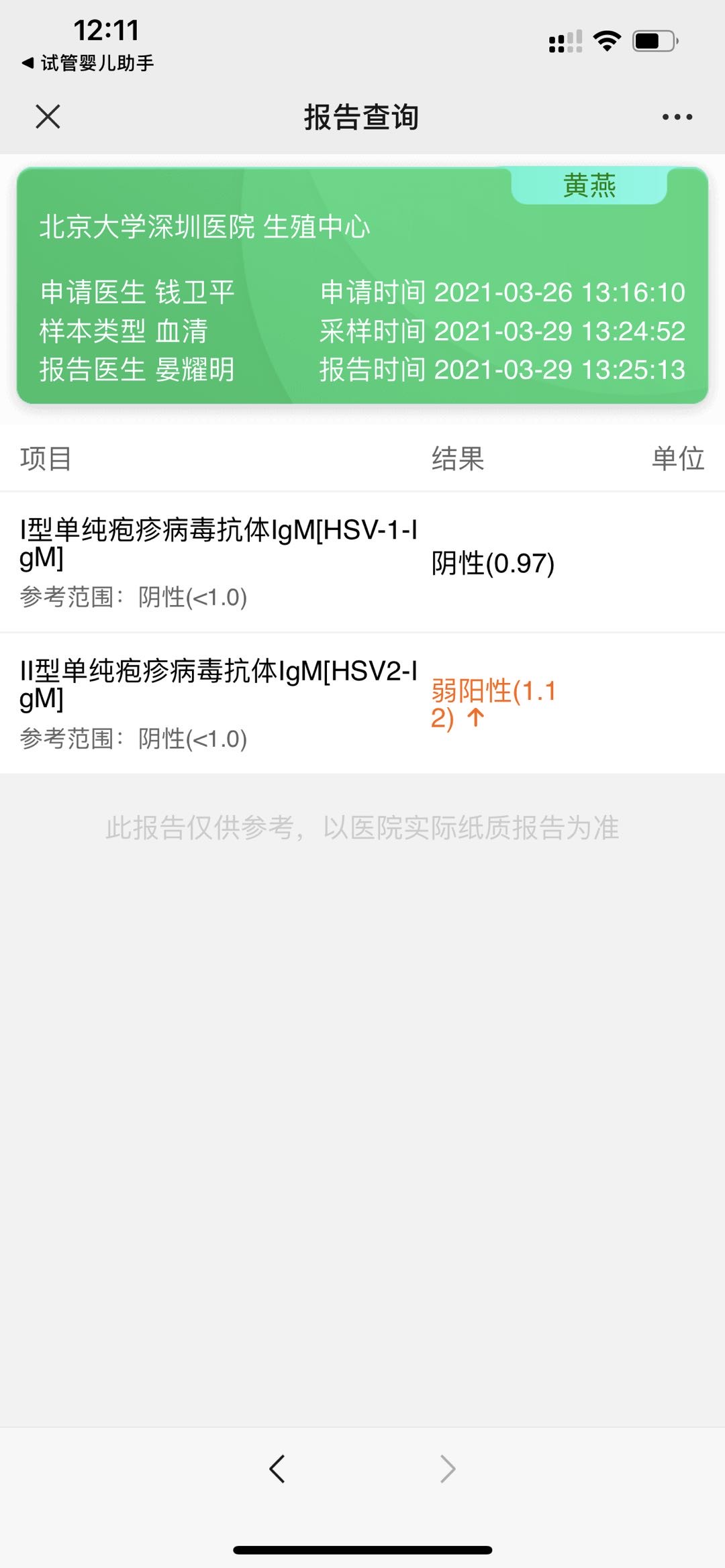Return to 试管婴儿助手 app

(87, 63)
